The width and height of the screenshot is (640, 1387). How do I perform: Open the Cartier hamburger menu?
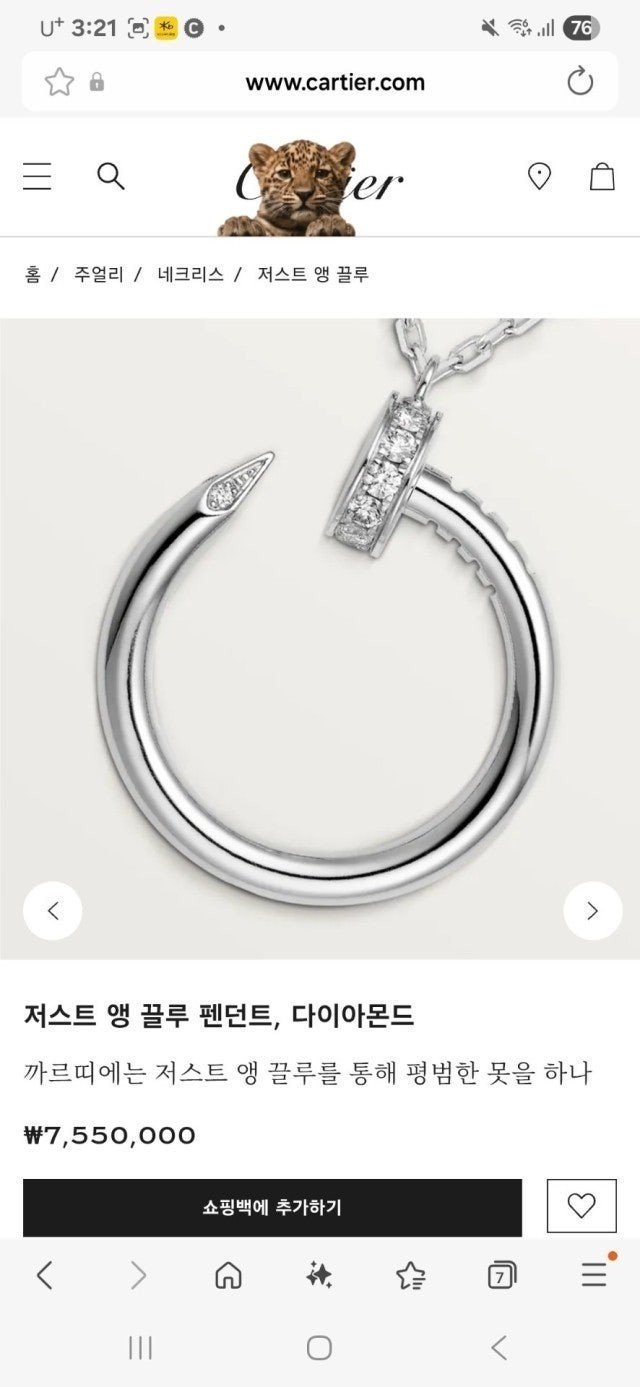point(38,177)
